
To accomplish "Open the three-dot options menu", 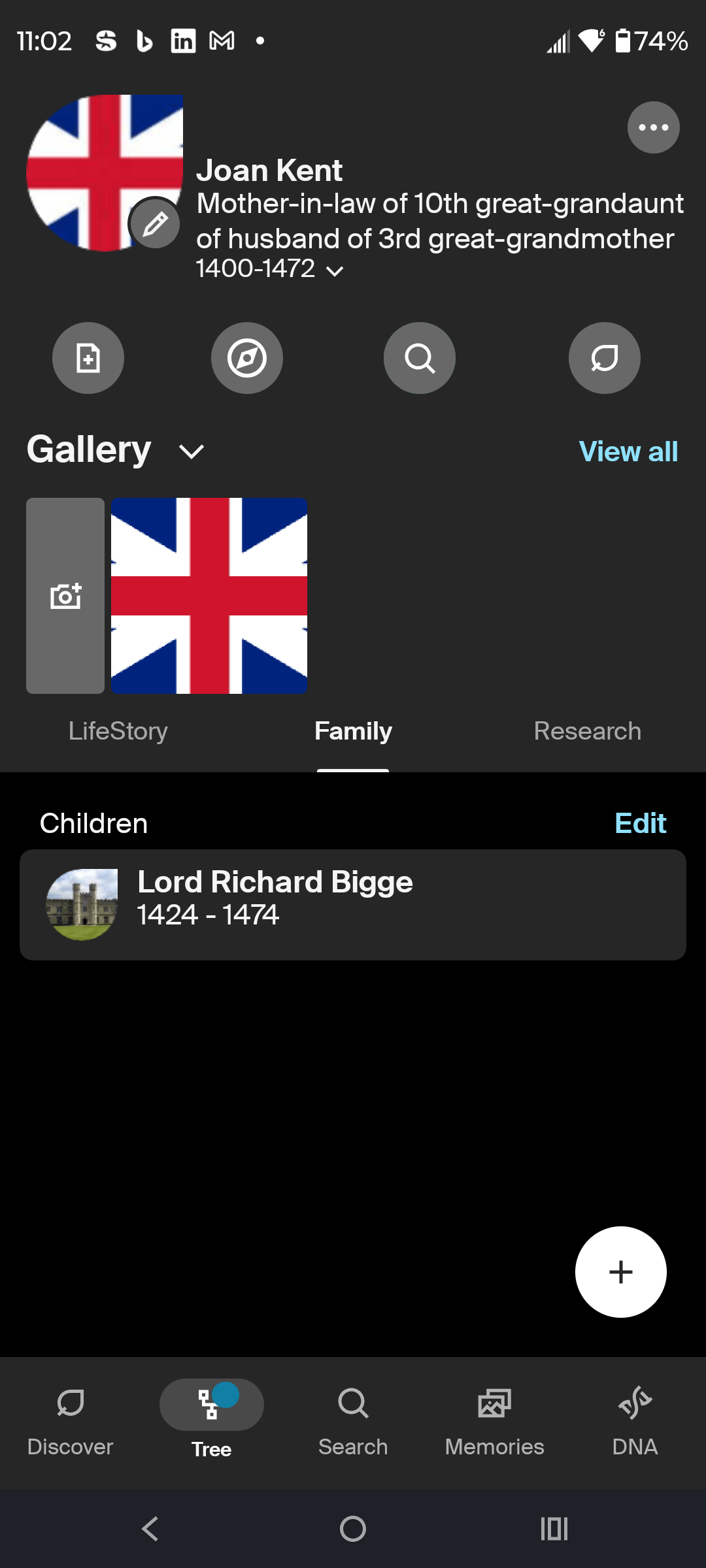I will (x=653, y=127).
